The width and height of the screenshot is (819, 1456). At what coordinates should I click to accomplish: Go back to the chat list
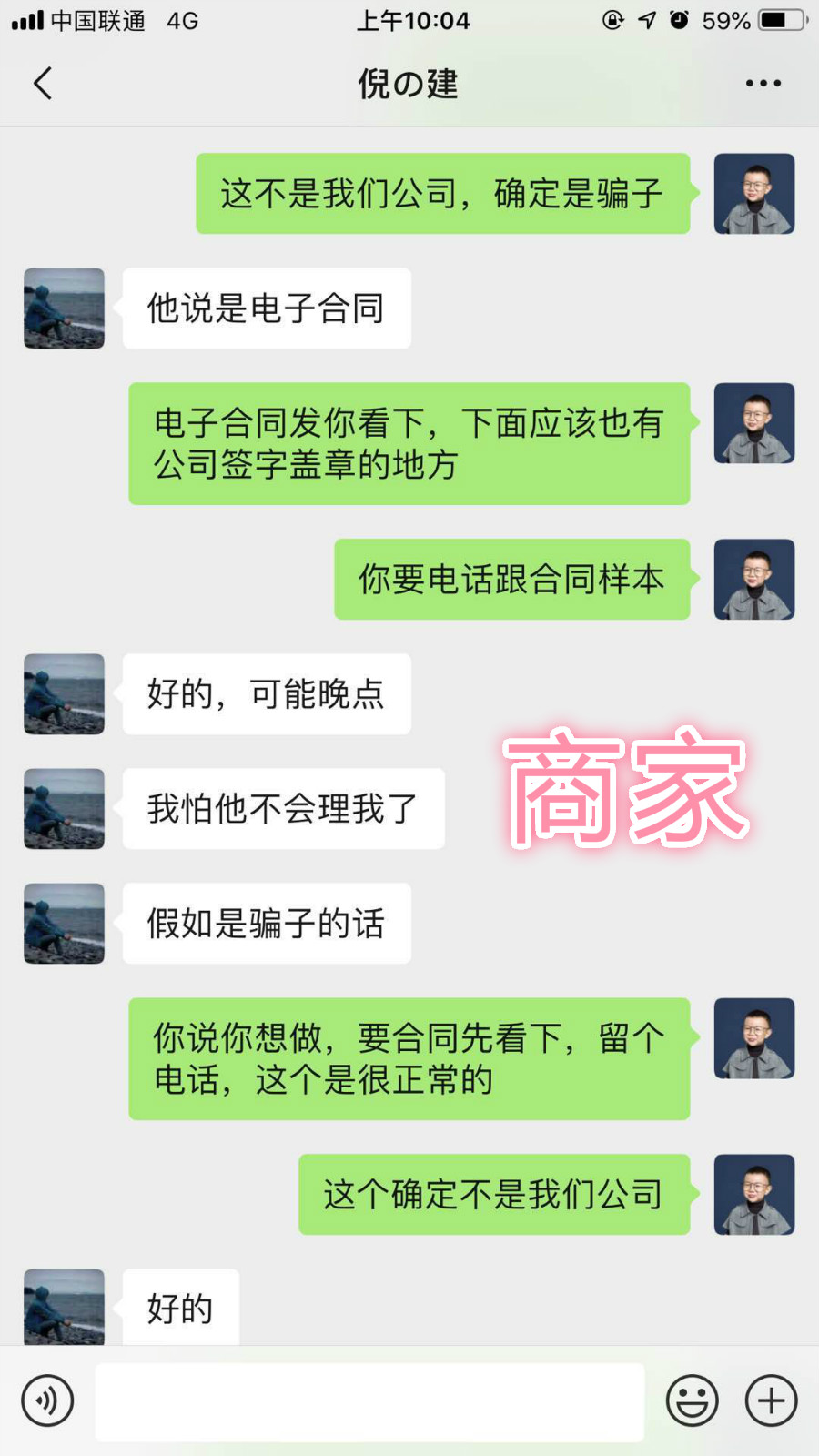[x=43, y=83]
